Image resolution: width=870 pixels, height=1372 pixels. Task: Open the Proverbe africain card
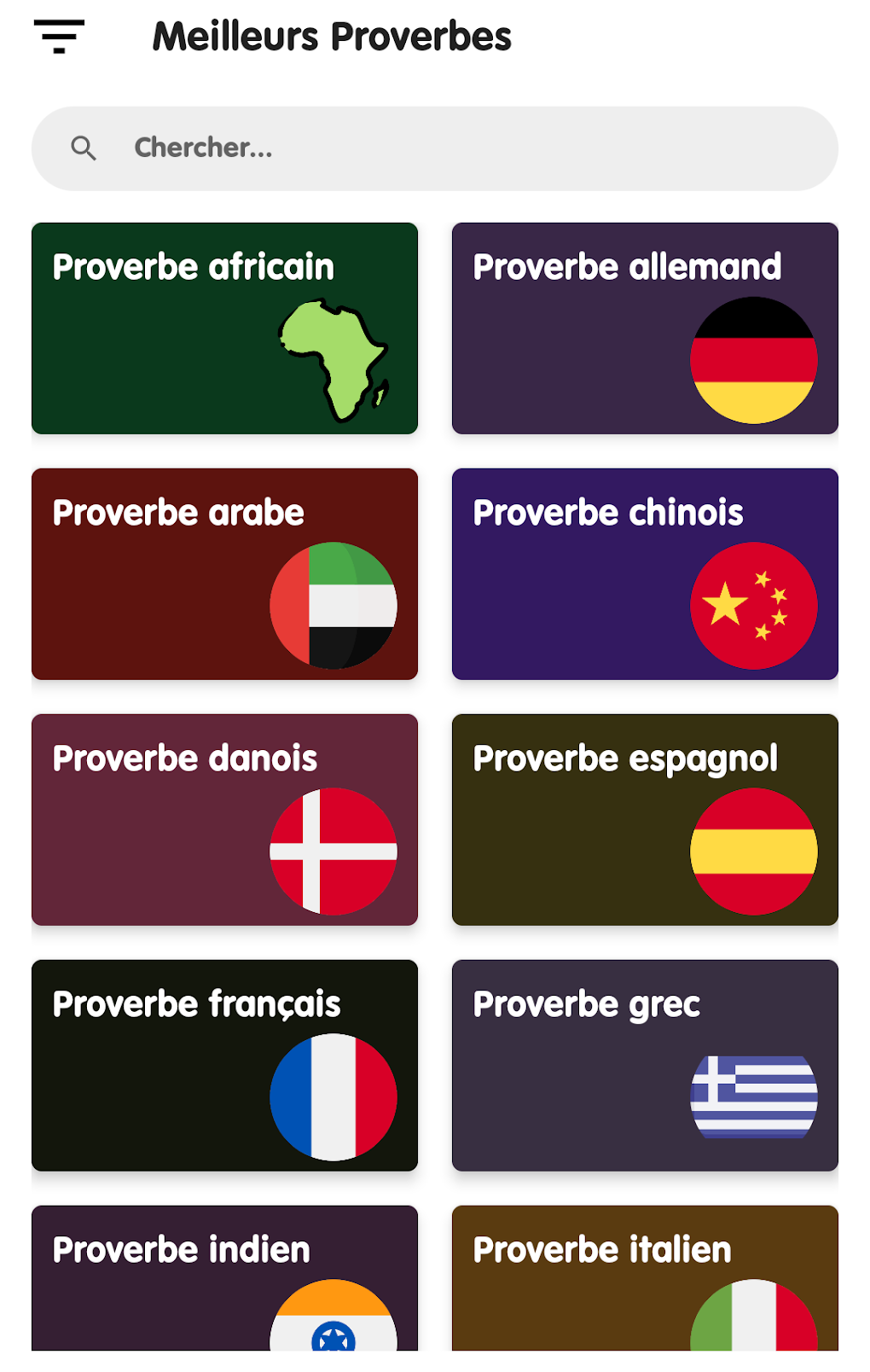224,328
